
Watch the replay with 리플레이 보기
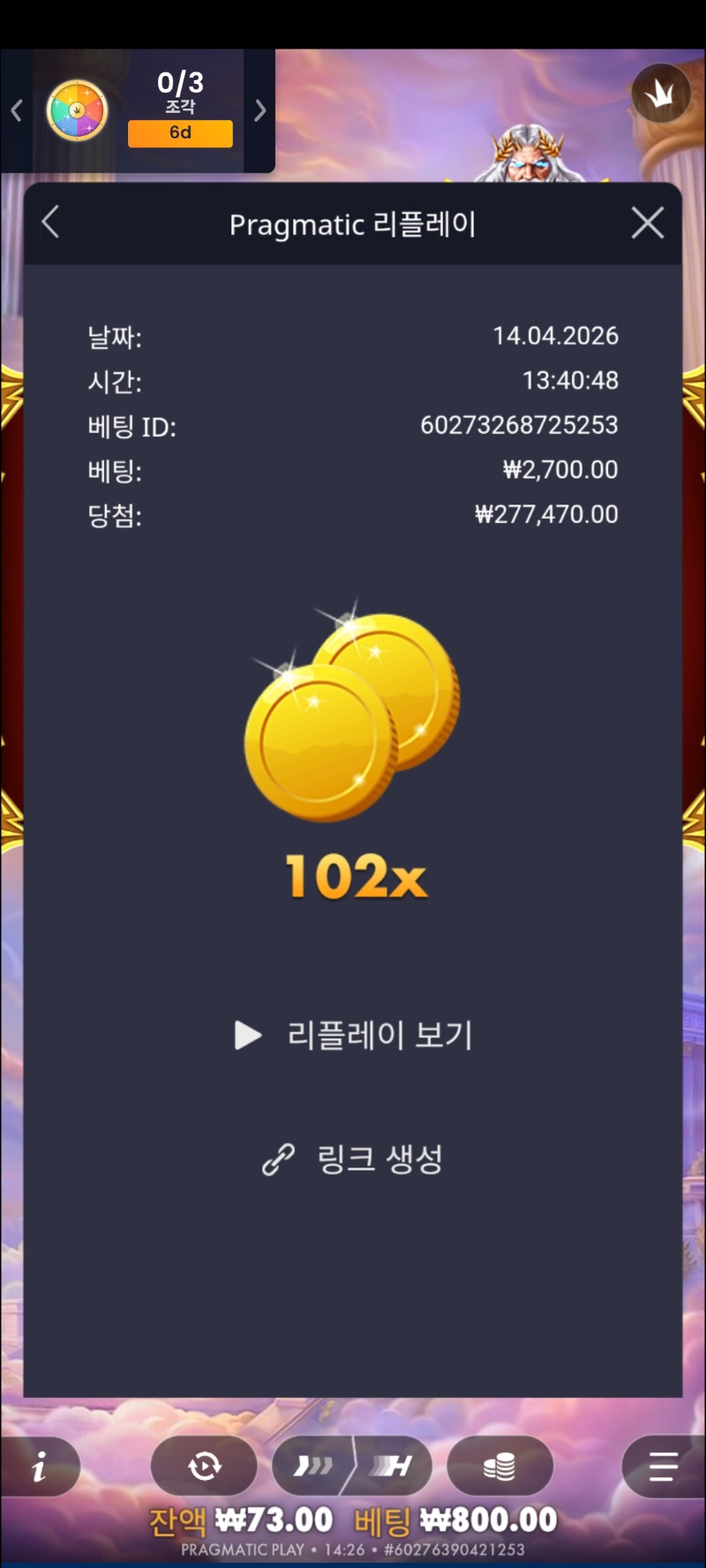click(x=354, y=1034)
